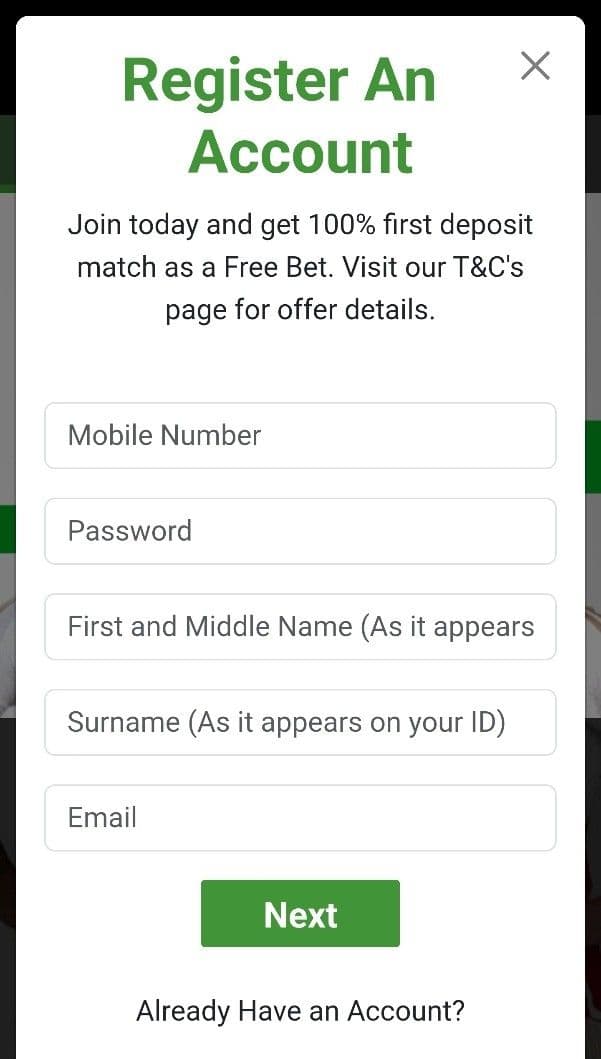Select the Password input field
Screen dimensions: 601x1059
pyautogui.click(x=300, y=531)
